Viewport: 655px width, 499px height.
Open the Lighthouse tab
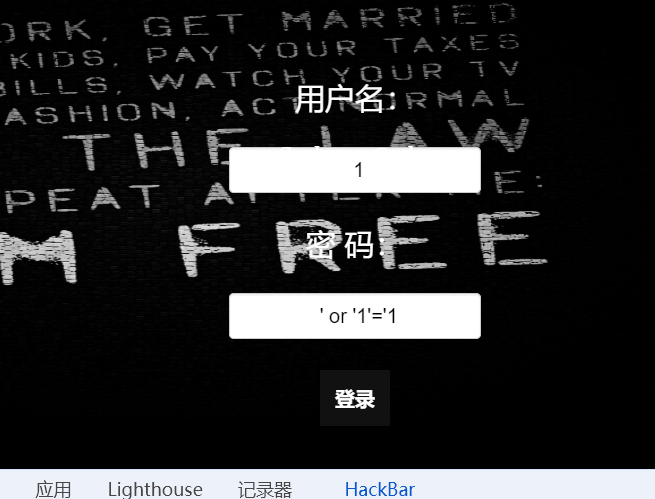(155, 489)
